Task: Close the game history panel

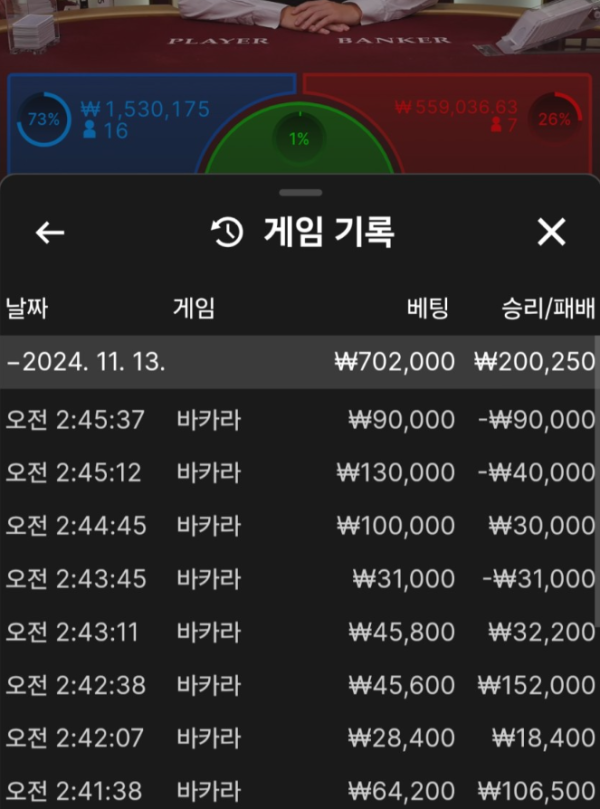Action: (x=551, y=233)
